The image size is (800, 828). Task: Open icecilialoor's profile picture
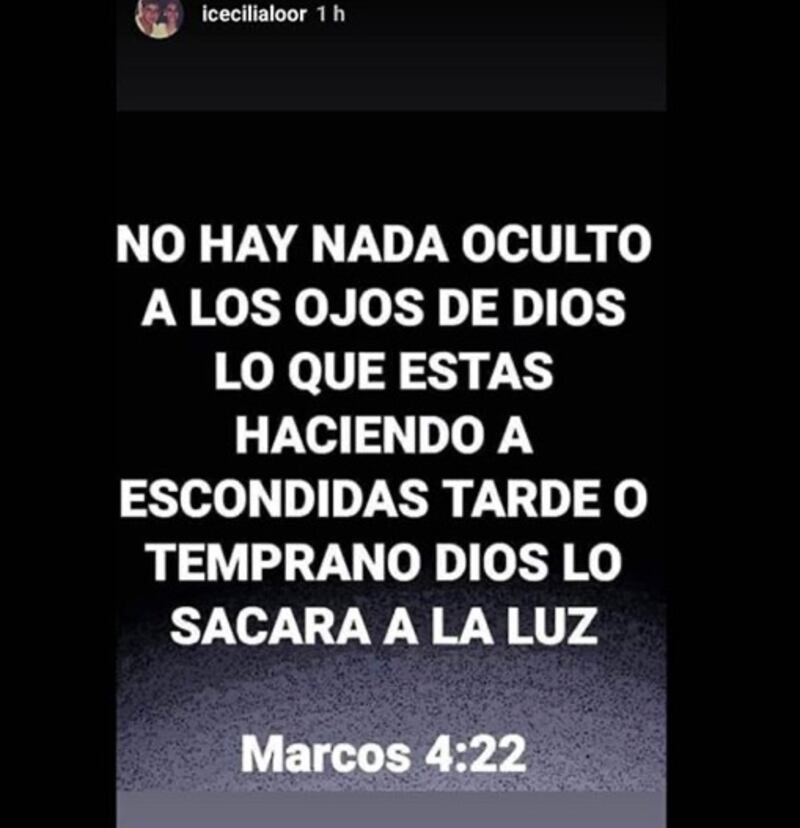point(158,17)
